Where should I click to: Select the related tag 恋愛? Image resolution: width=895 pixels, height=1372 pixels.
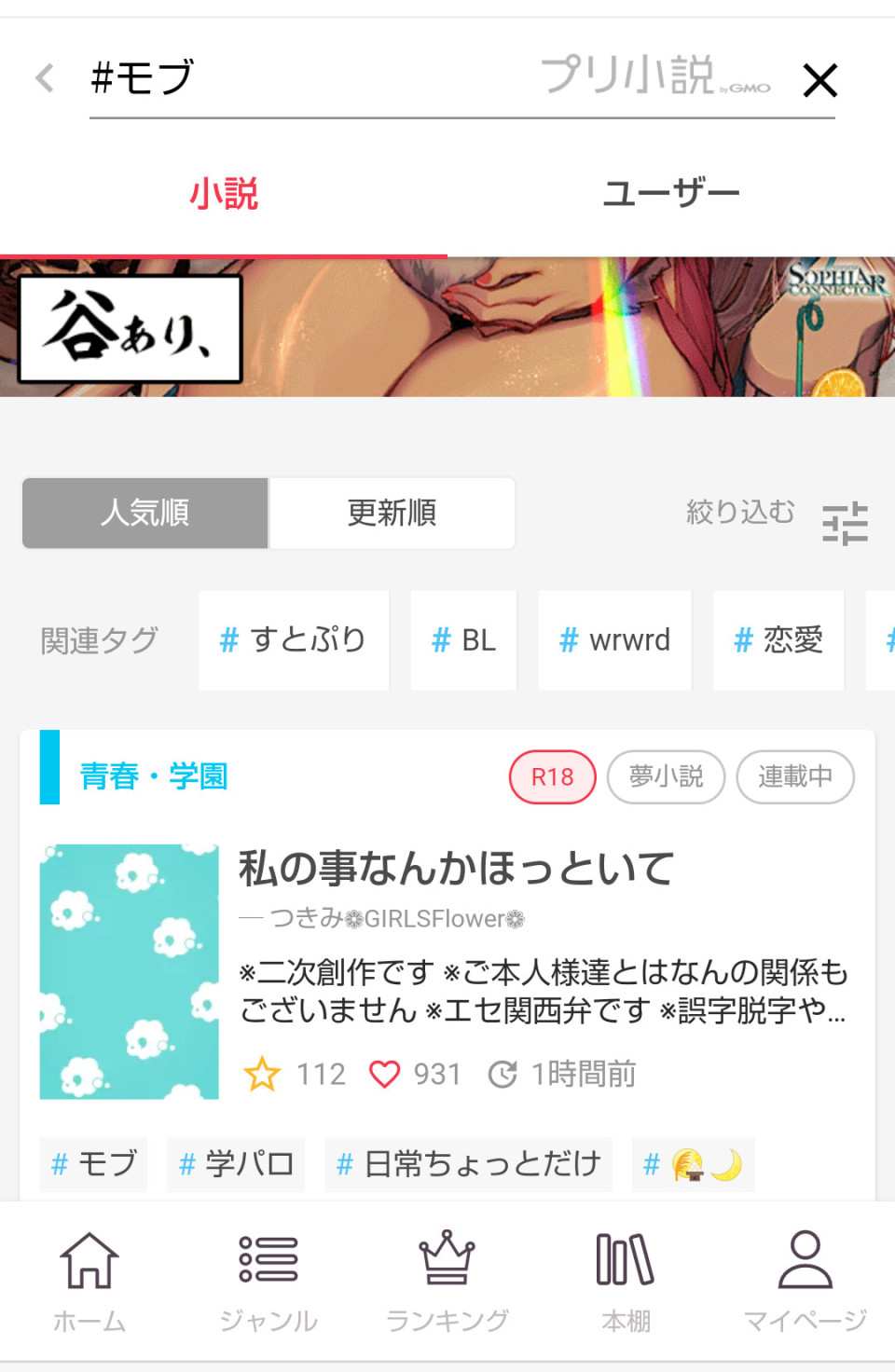778,640
